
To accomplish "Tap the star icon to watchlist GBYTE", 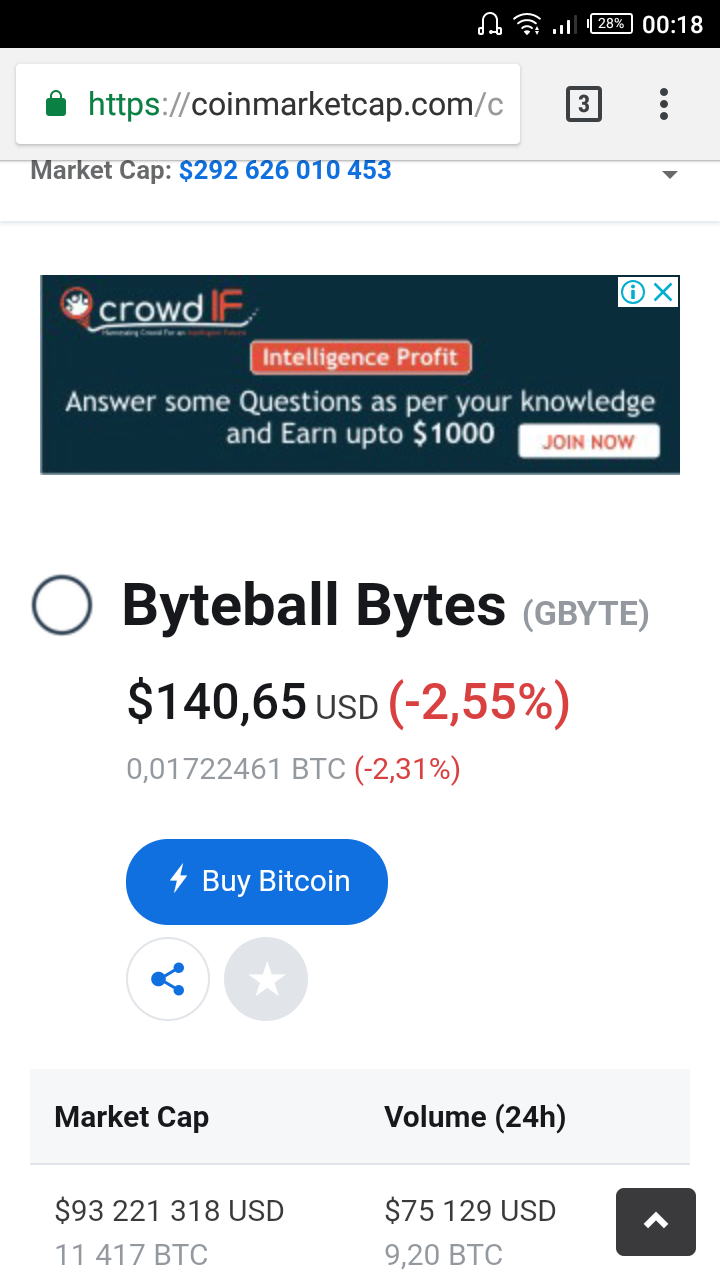I will pos(265,979).
